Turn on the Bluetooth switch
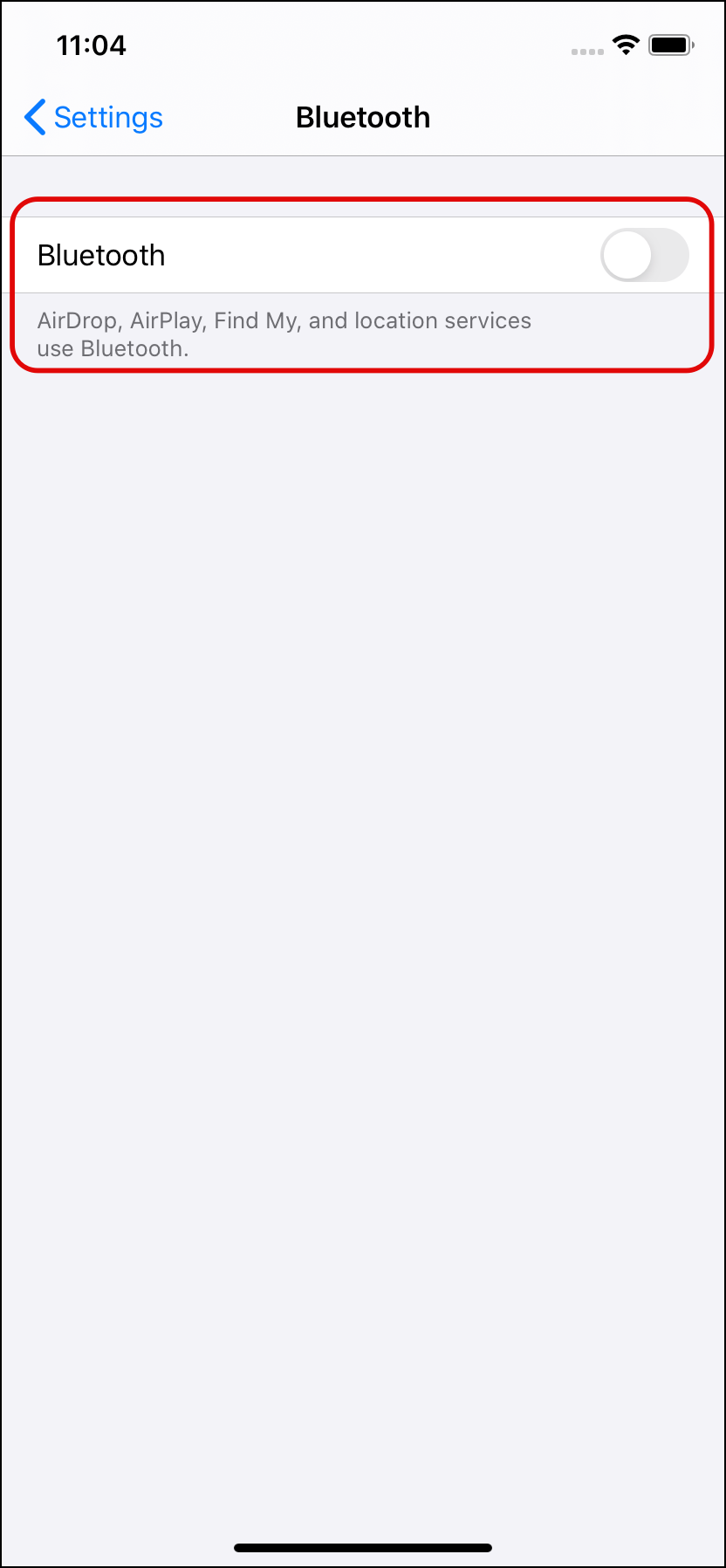726x1568 pixels. click(644, 255)
